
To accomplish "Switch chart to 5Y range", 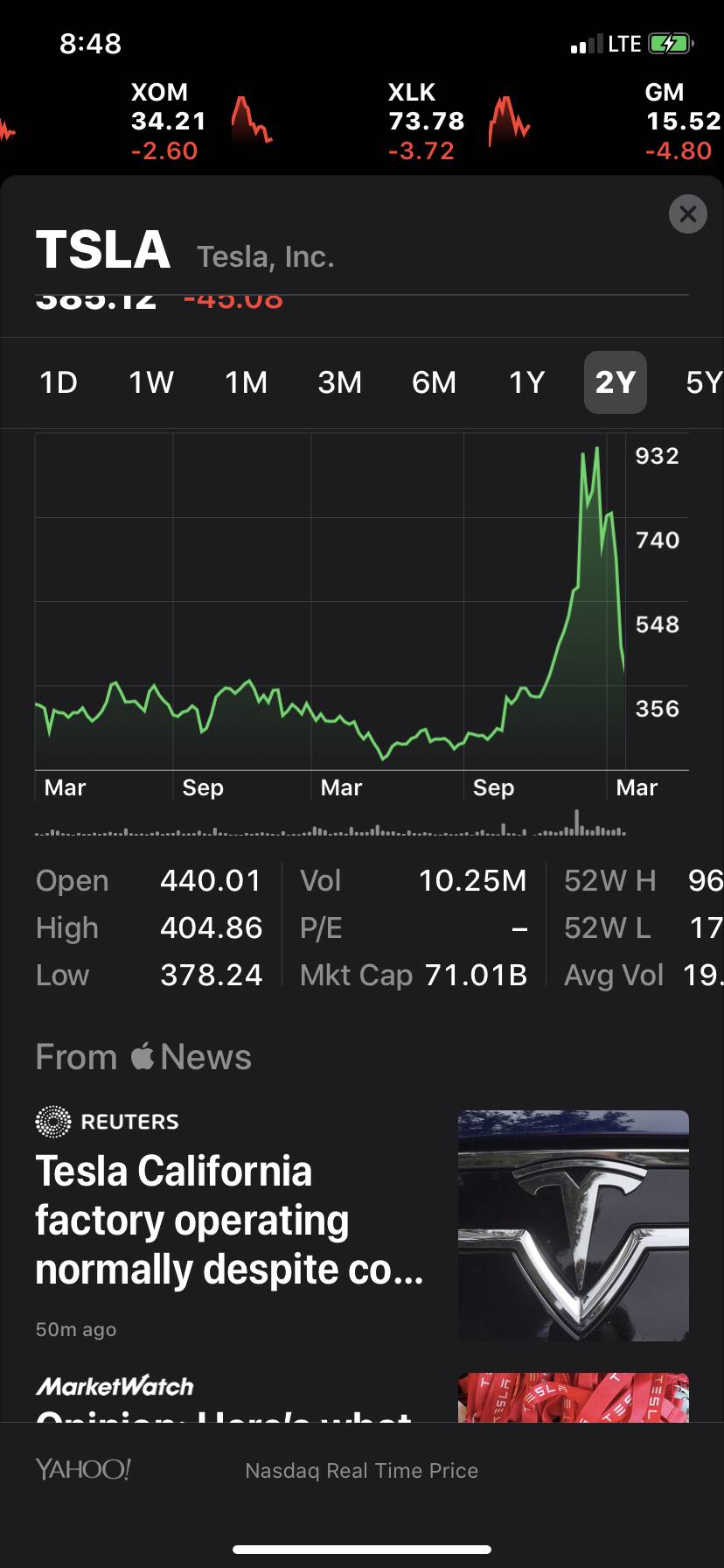I will click(x=703, y=382).
